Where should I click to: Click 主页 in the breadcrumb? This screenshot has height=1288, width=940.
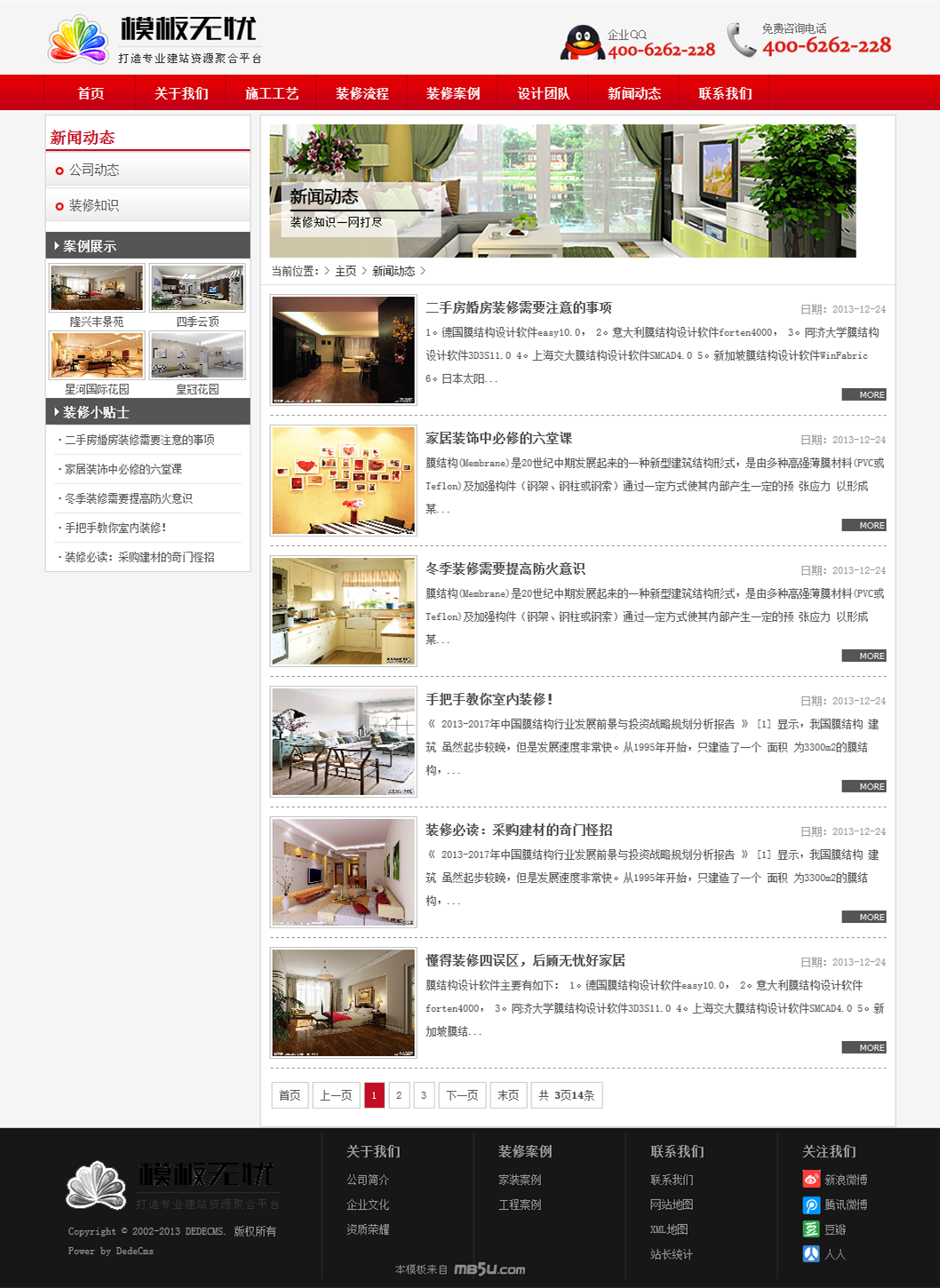click(346, 271)
